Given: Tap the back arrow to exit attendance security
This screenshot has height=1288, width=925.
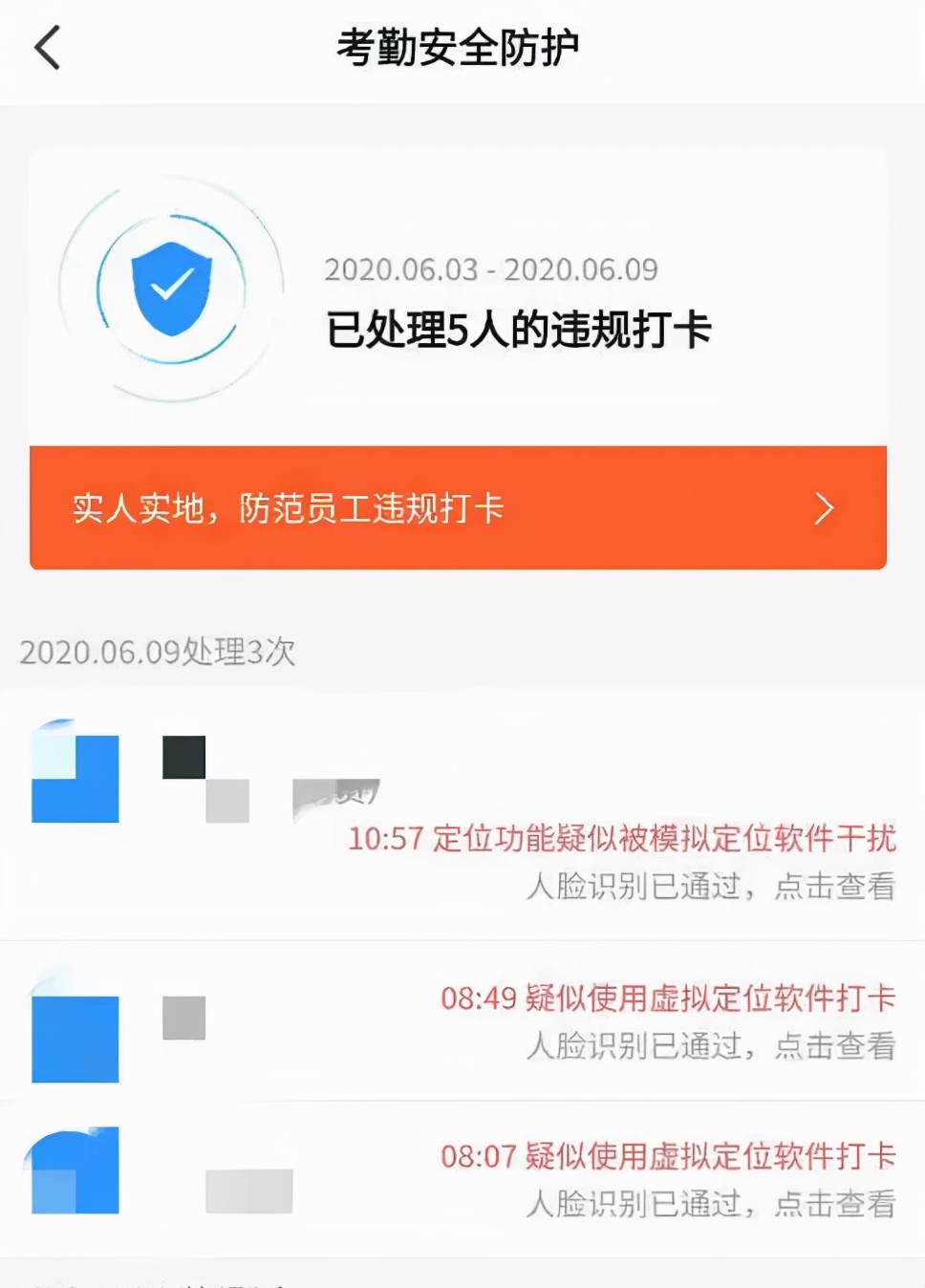Looking at the screenshot, I should pyautogui.click(x=46, y=46).
